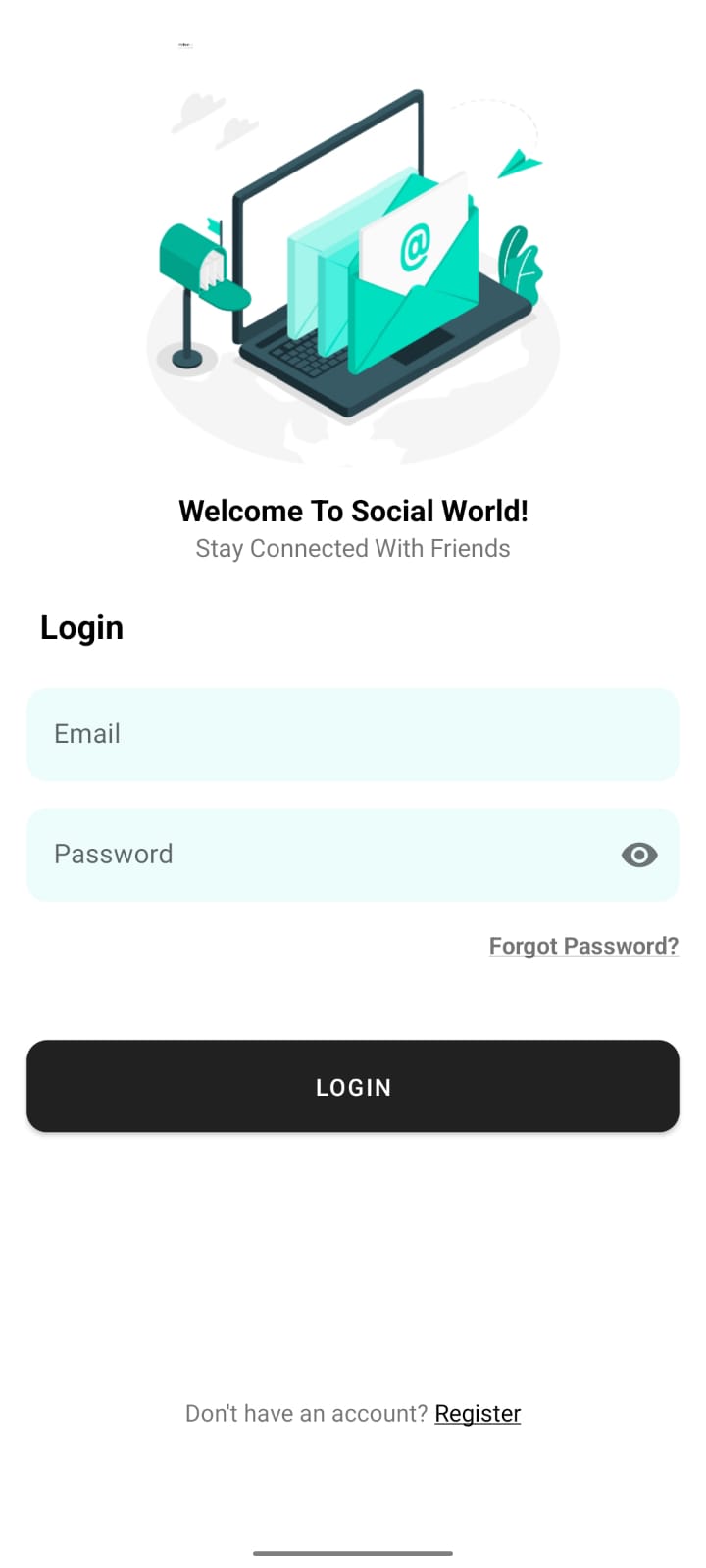Click 'Stay Connected With Friends' subtitle
706x1568 pixels.
(353, 548)
